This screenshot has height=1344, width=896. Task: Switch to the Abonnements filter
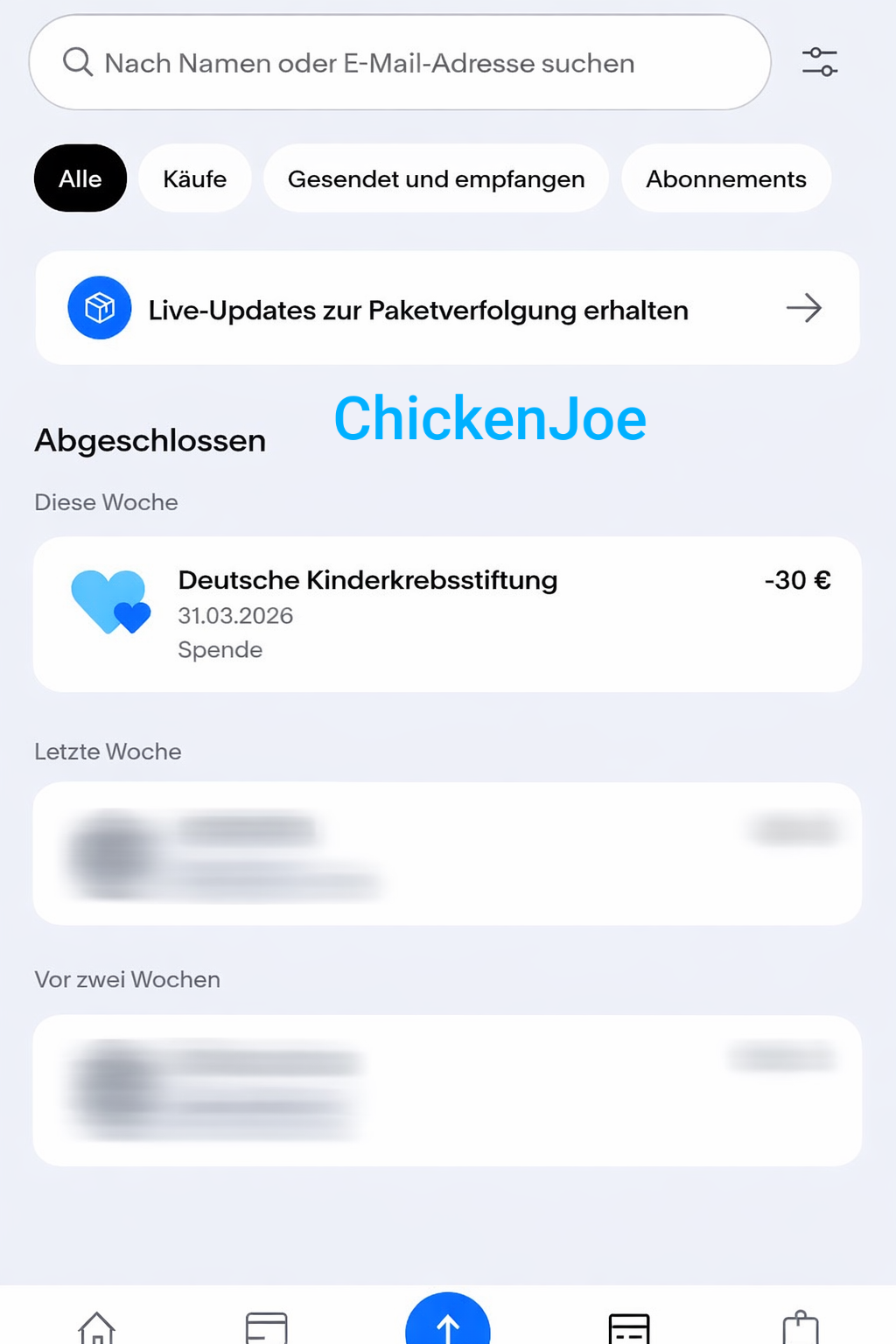click(x=726, y=178)
